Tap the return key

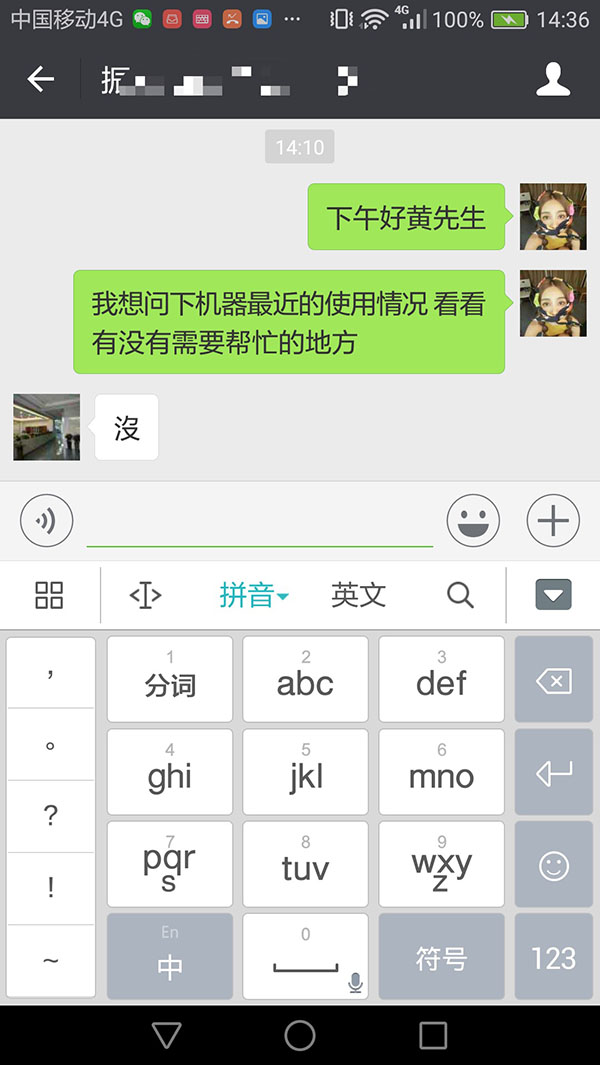pyautogui.click(x=553, y=772)
